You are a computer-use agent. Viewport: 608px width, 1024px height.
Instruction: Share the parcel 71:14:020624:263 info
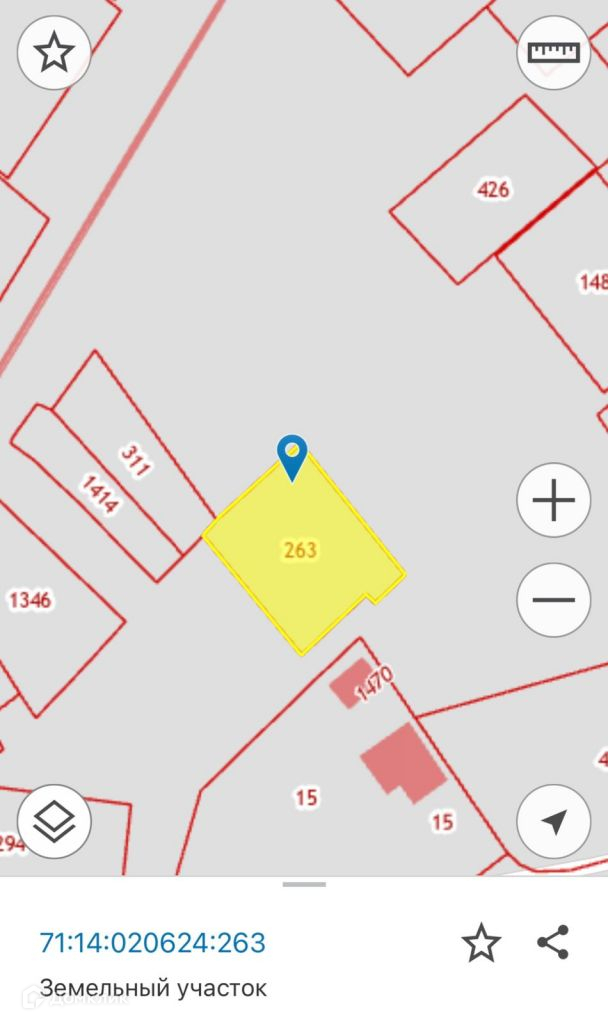(553, 942)
